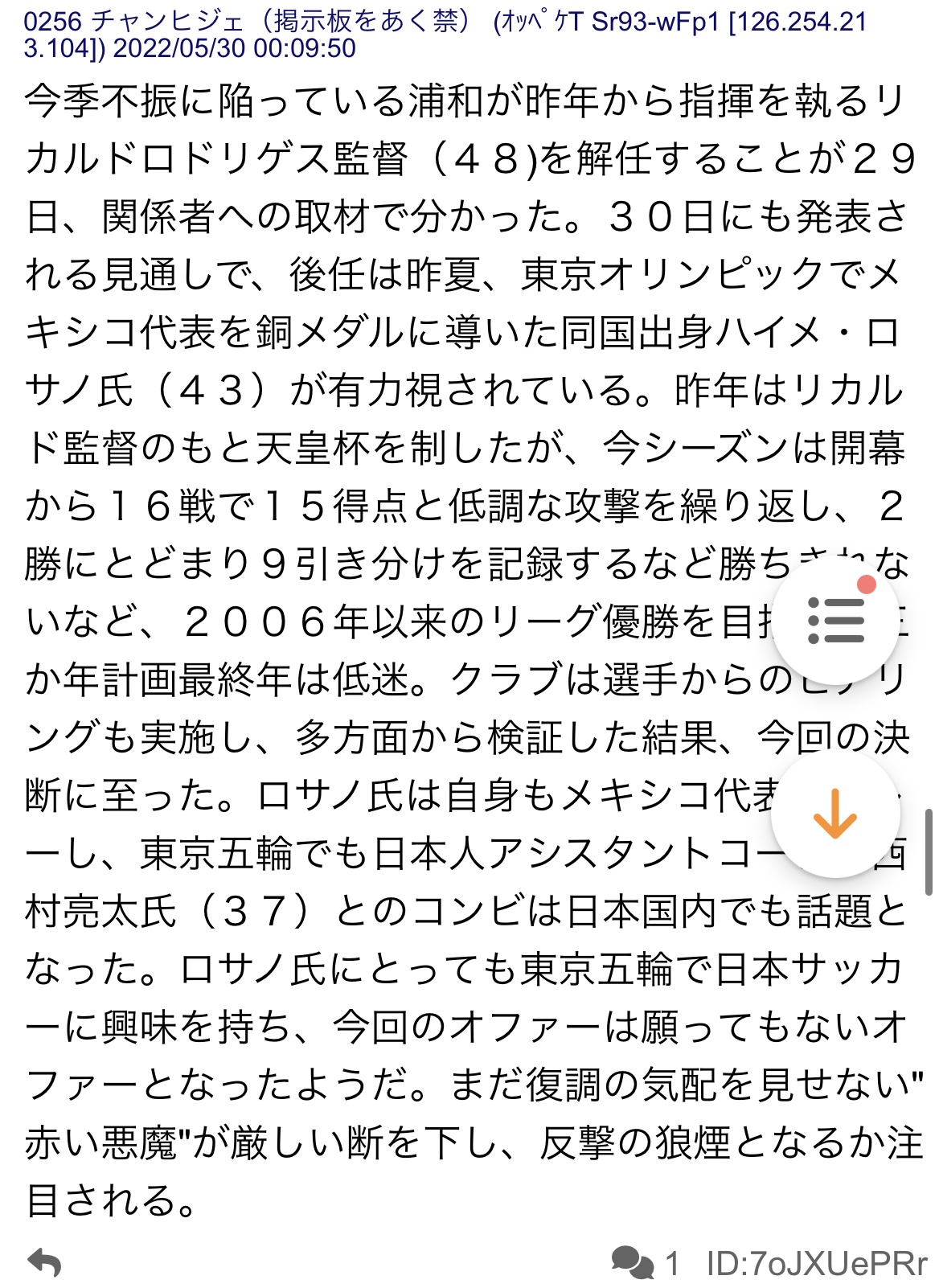This screenshot has height=1288, width=939.
Task: Open the floating thread list menu button
Action: coord(835,621)
